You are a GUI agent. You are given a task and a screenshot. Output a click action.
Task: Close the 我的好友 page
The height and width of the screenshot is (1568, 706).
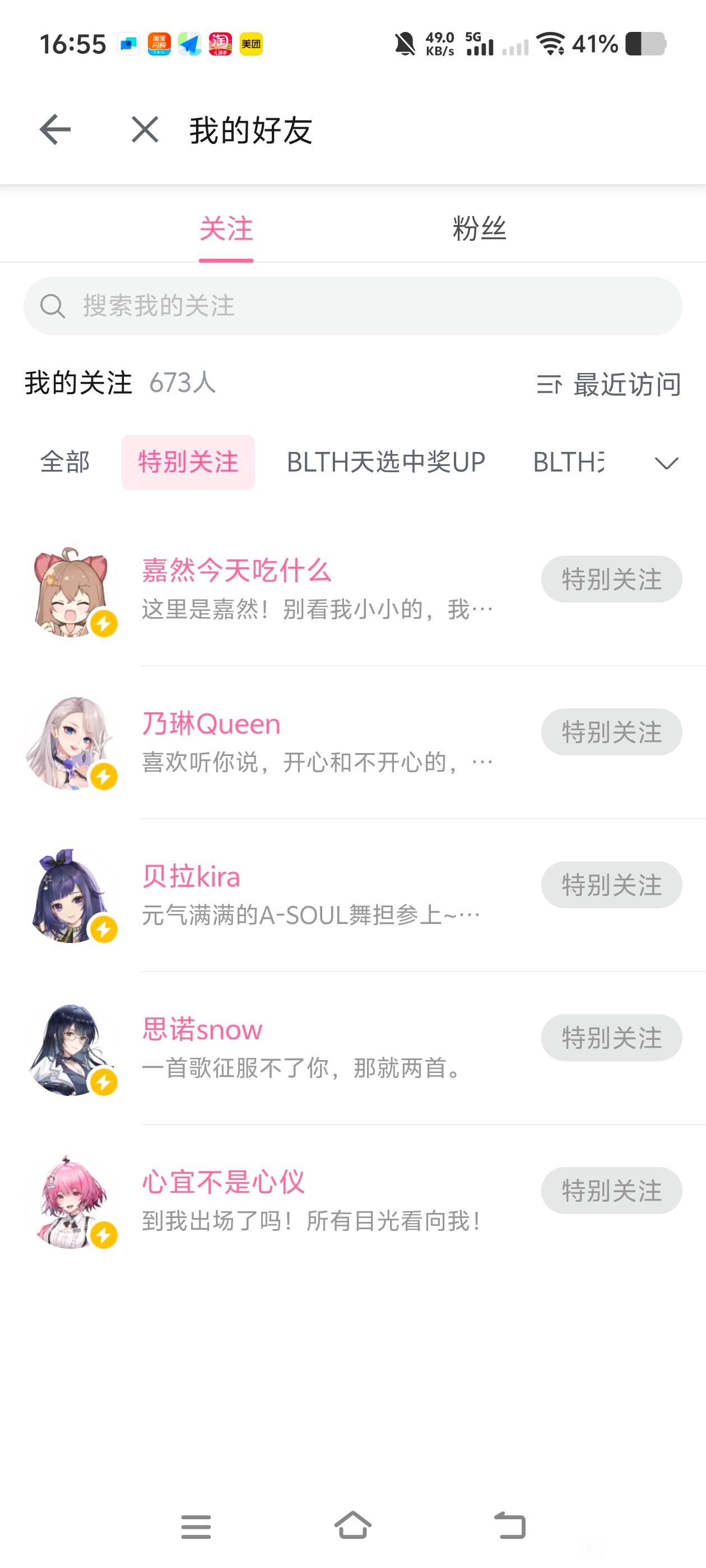pos(145,130)
